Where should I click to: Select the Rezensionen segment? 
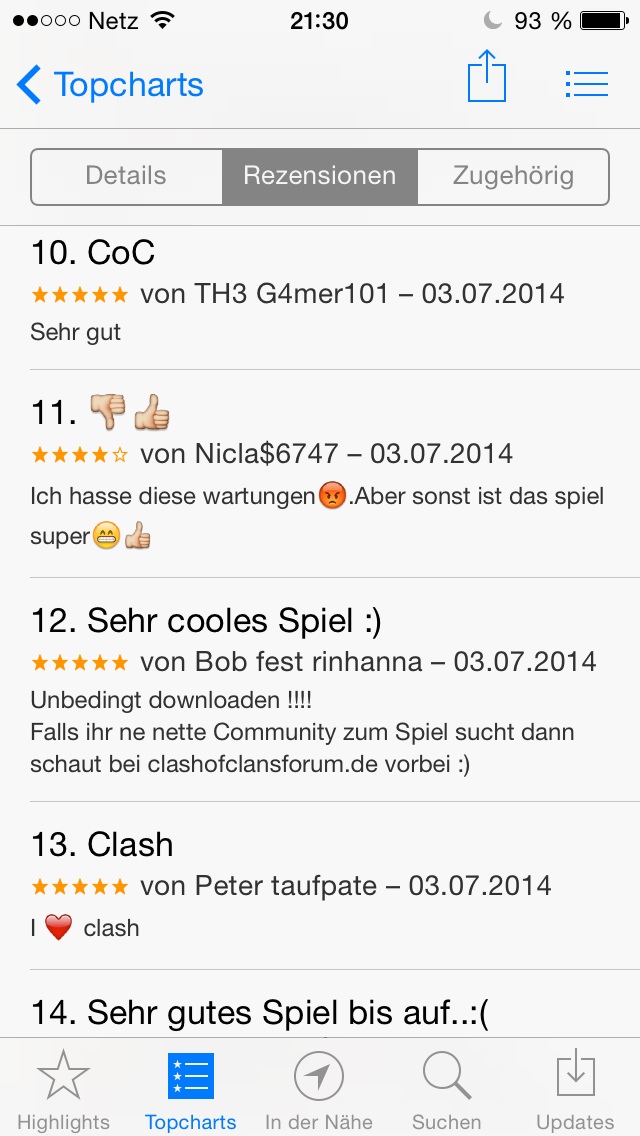click(319, 177)
